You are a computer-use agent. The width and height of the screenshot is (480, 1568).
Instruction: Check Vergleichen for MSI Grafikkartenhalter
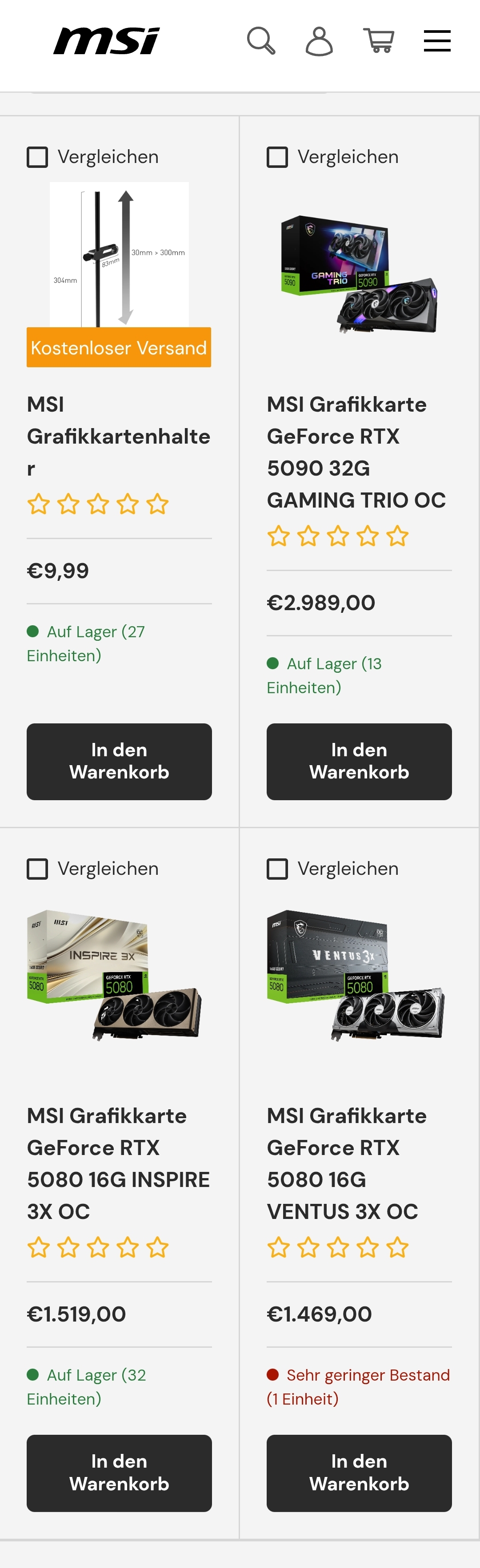38,157
